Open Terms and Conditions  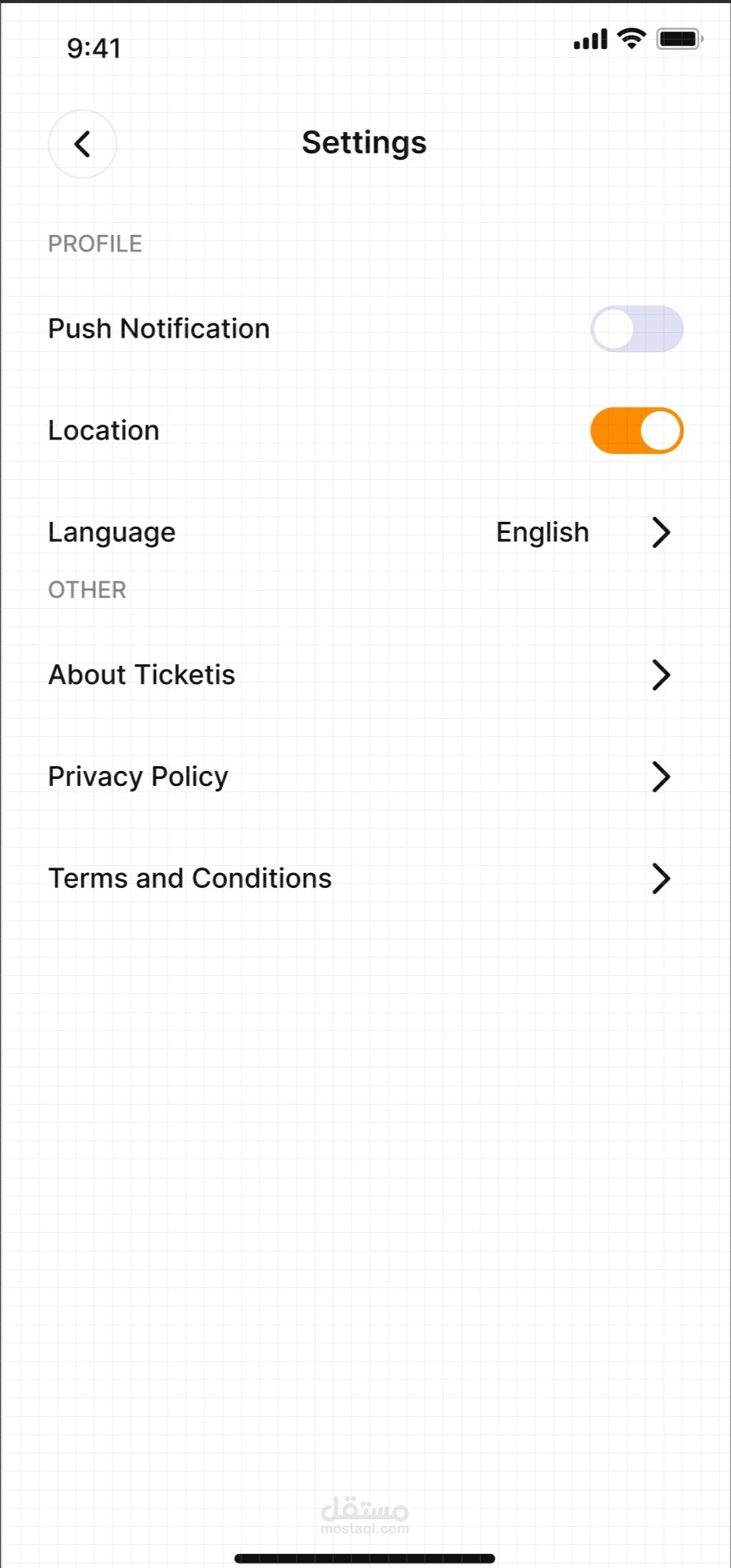pyautogui.click(x=361, y=878)
